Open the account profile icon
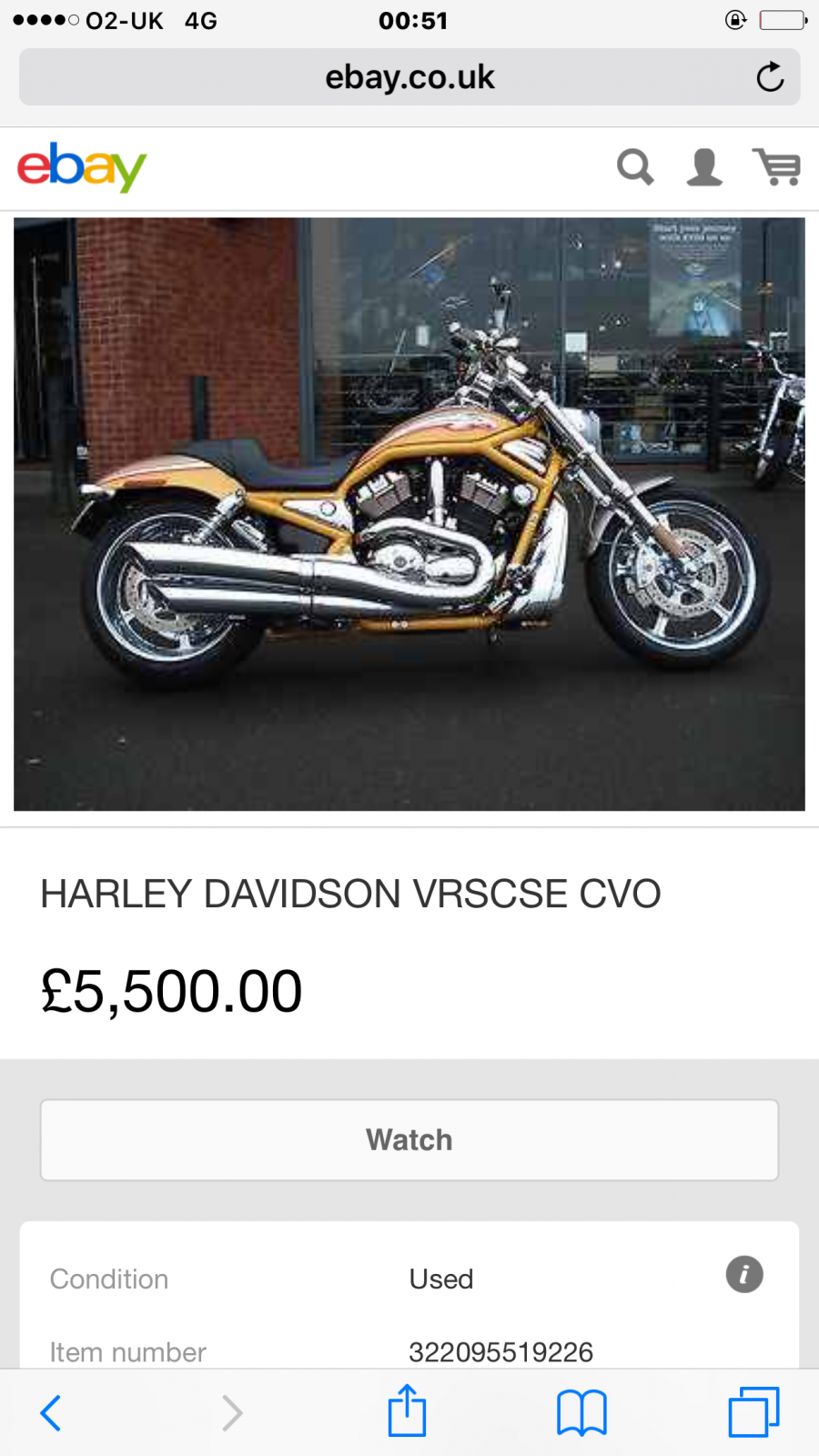The width and height of the screenshot is (819, 1456). [704, 167]
